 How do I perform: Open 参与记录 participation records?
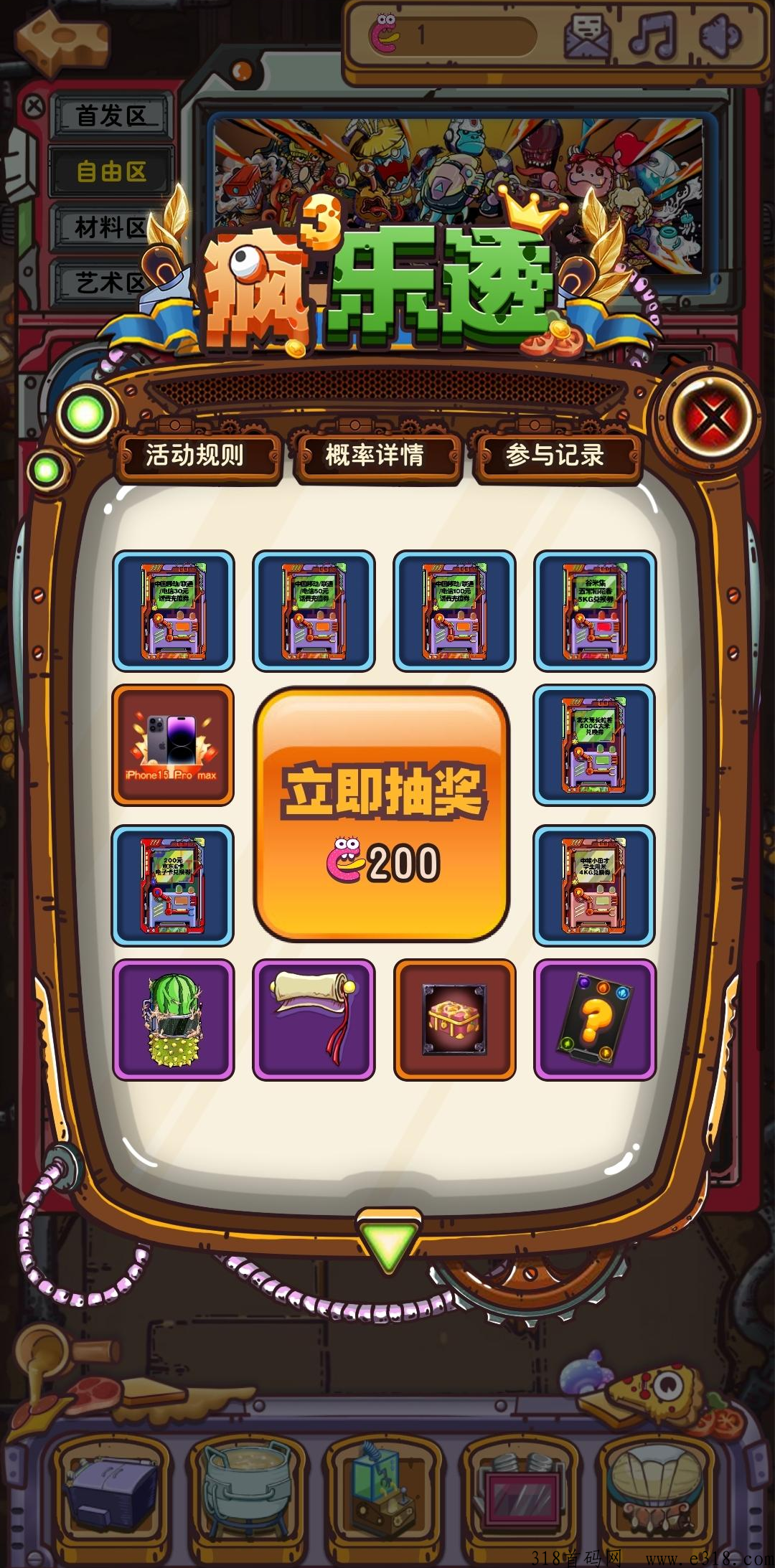[x=555, y=455]
